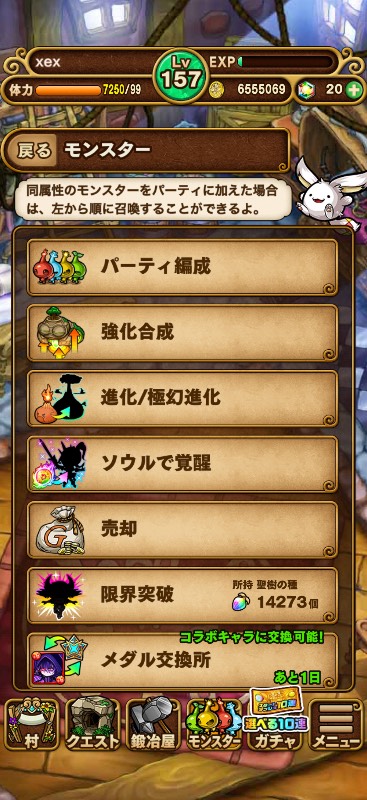Image resolution: width=367 pixels, height=800 pixels.
Task: Tap the 戻る back button
Action: coord(34,149)
